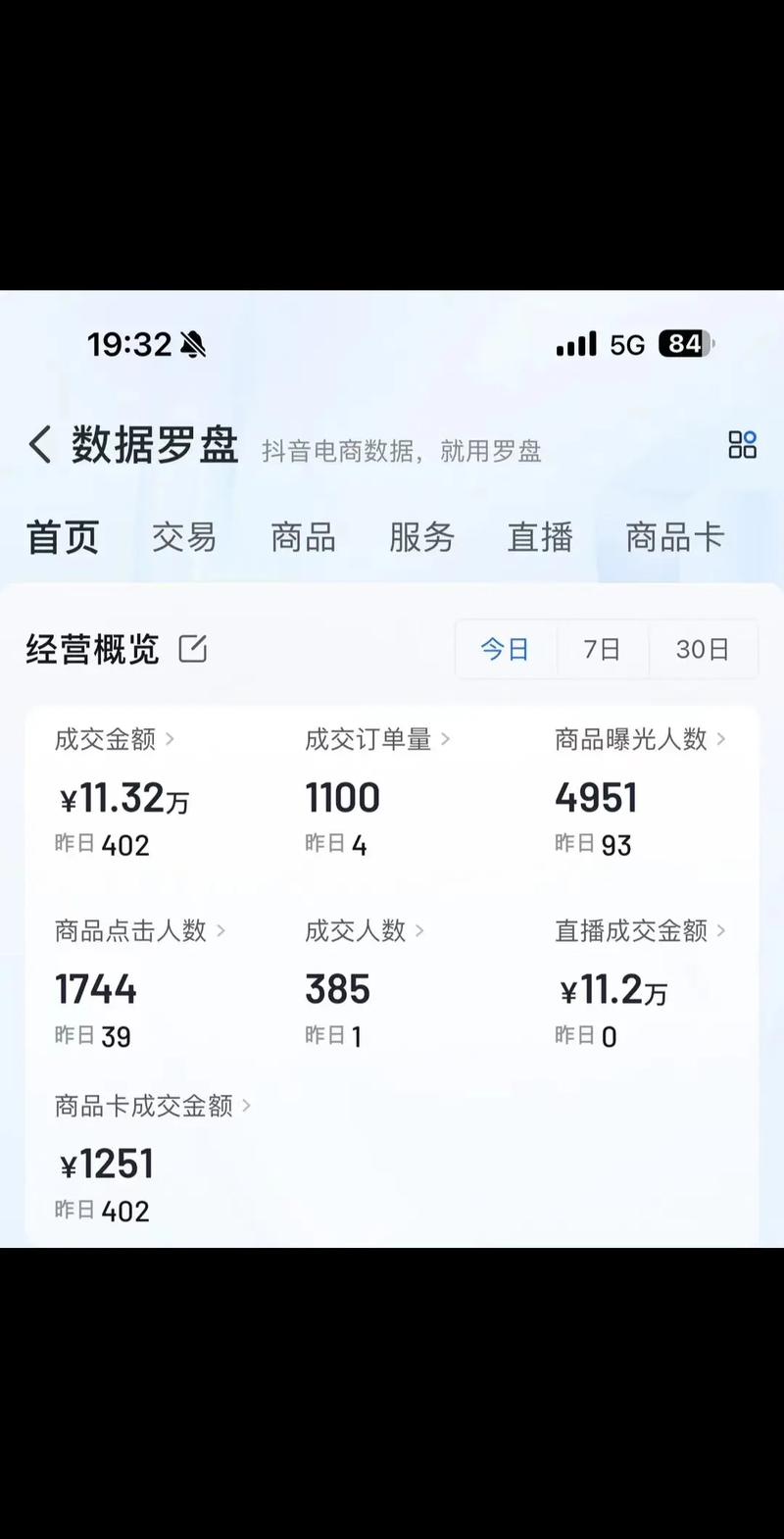784x1539 pixels.
Task: Open 商品曝光人数 details
Action: (640, 739)
